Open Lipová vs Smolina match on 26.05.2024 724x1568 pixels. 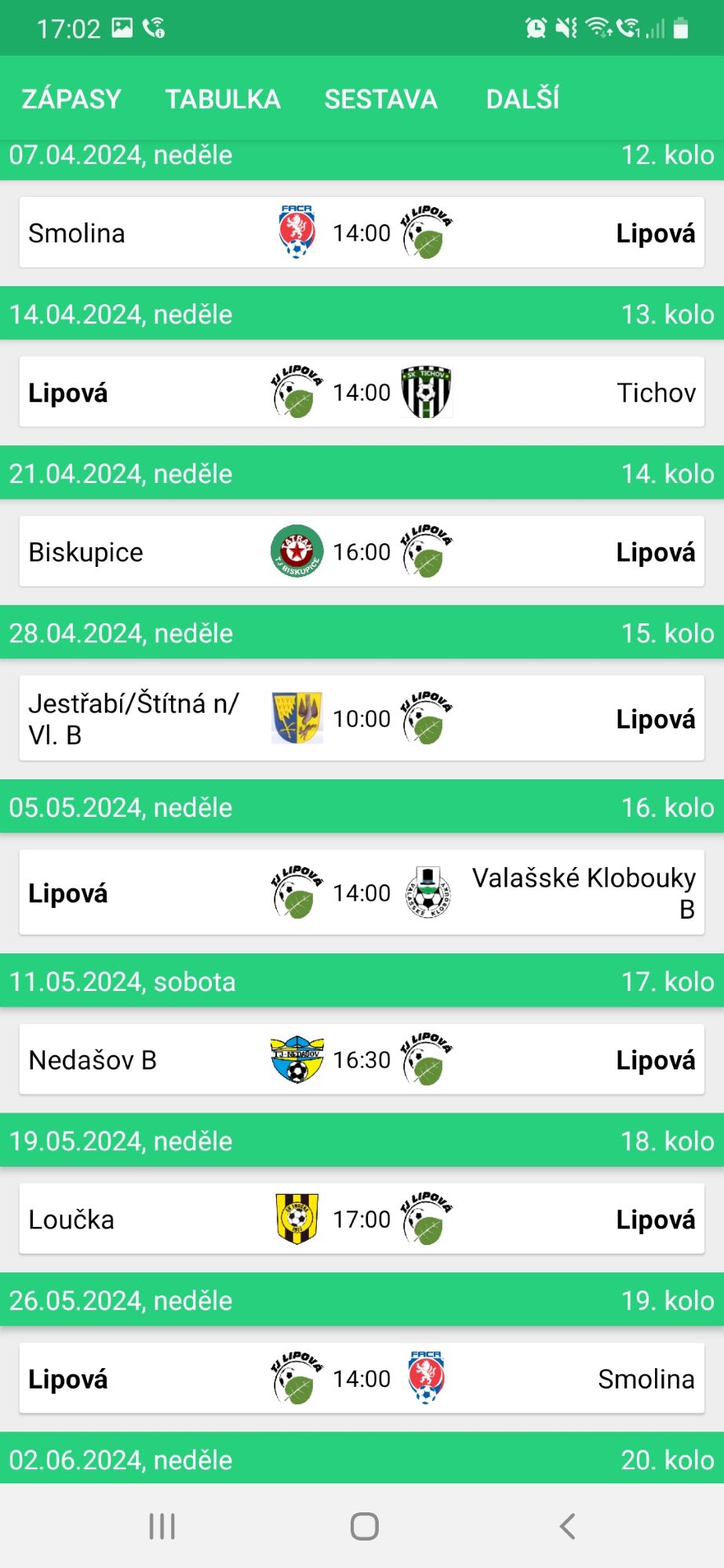click(x=362, y=1379)
